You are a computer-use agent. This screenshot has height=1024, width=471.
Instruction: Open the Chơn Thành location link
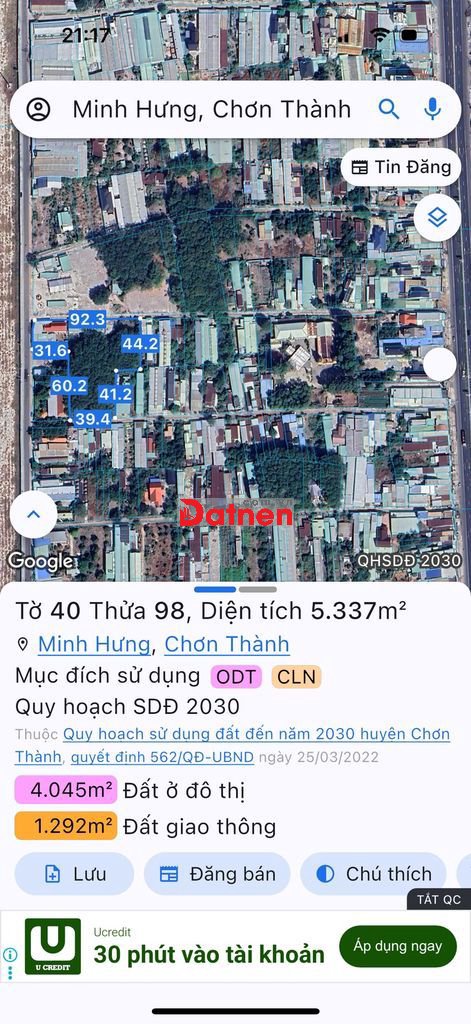pyautogui.click(x=227, y=645)
